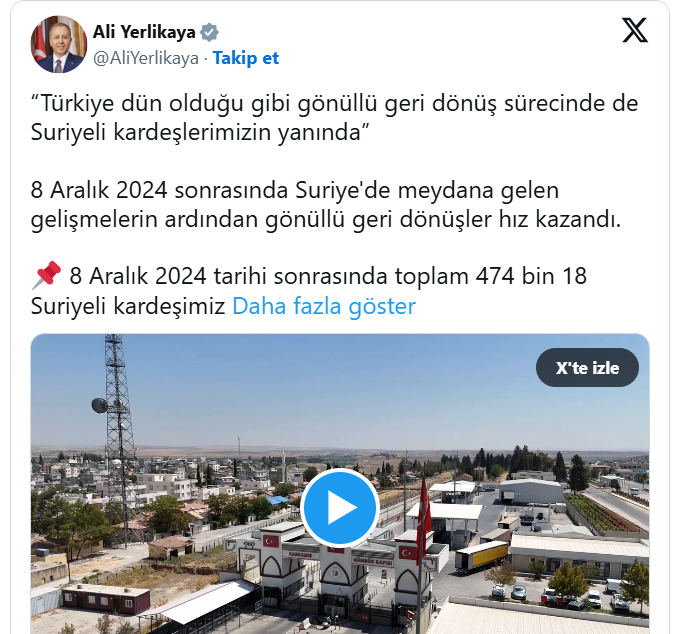Play the embedded video
This screenshot has width=698, height=634.
coord(340,508)
